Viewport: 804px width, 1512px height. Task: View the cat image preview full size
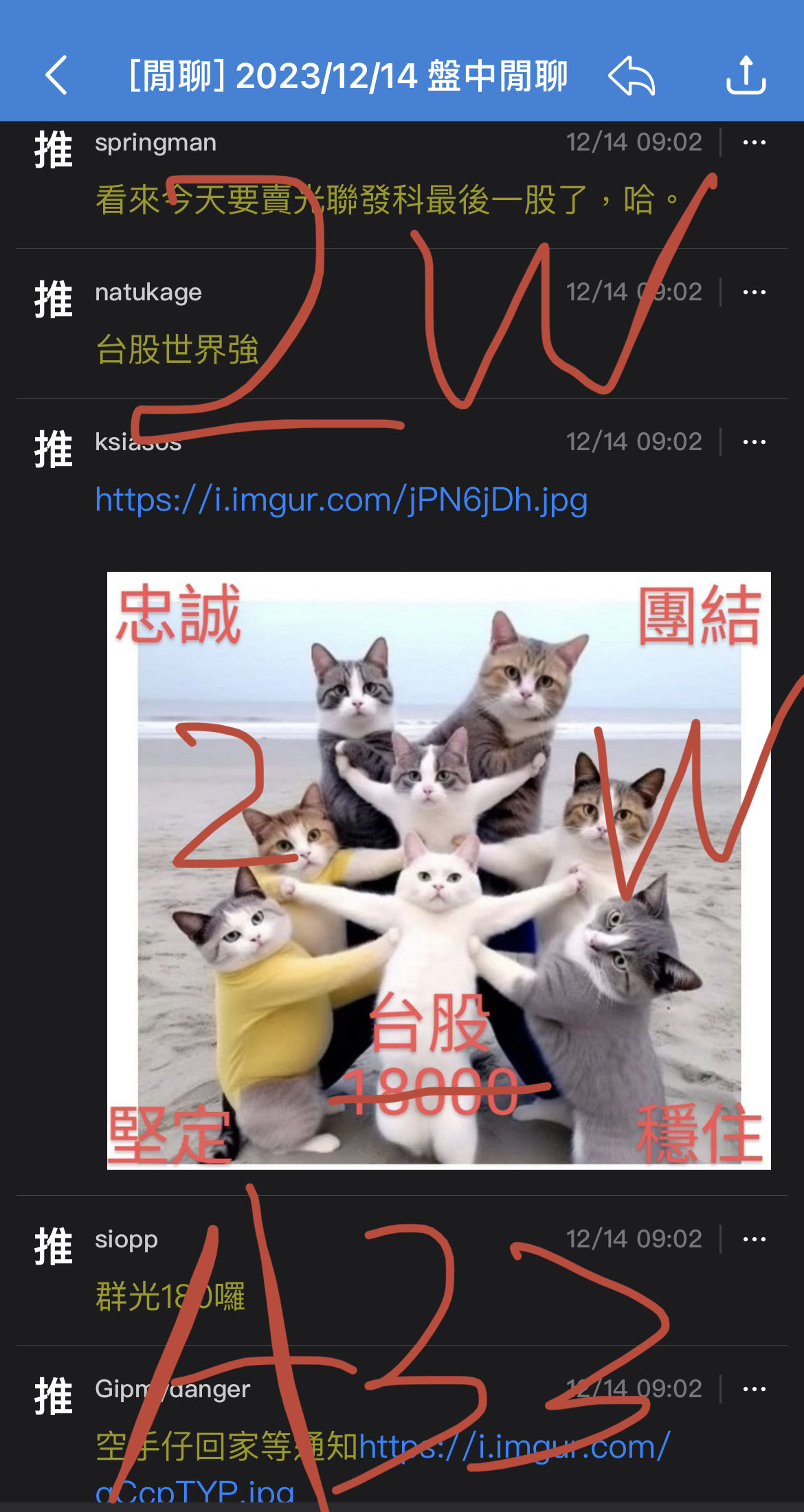click(x=438, y=870)
